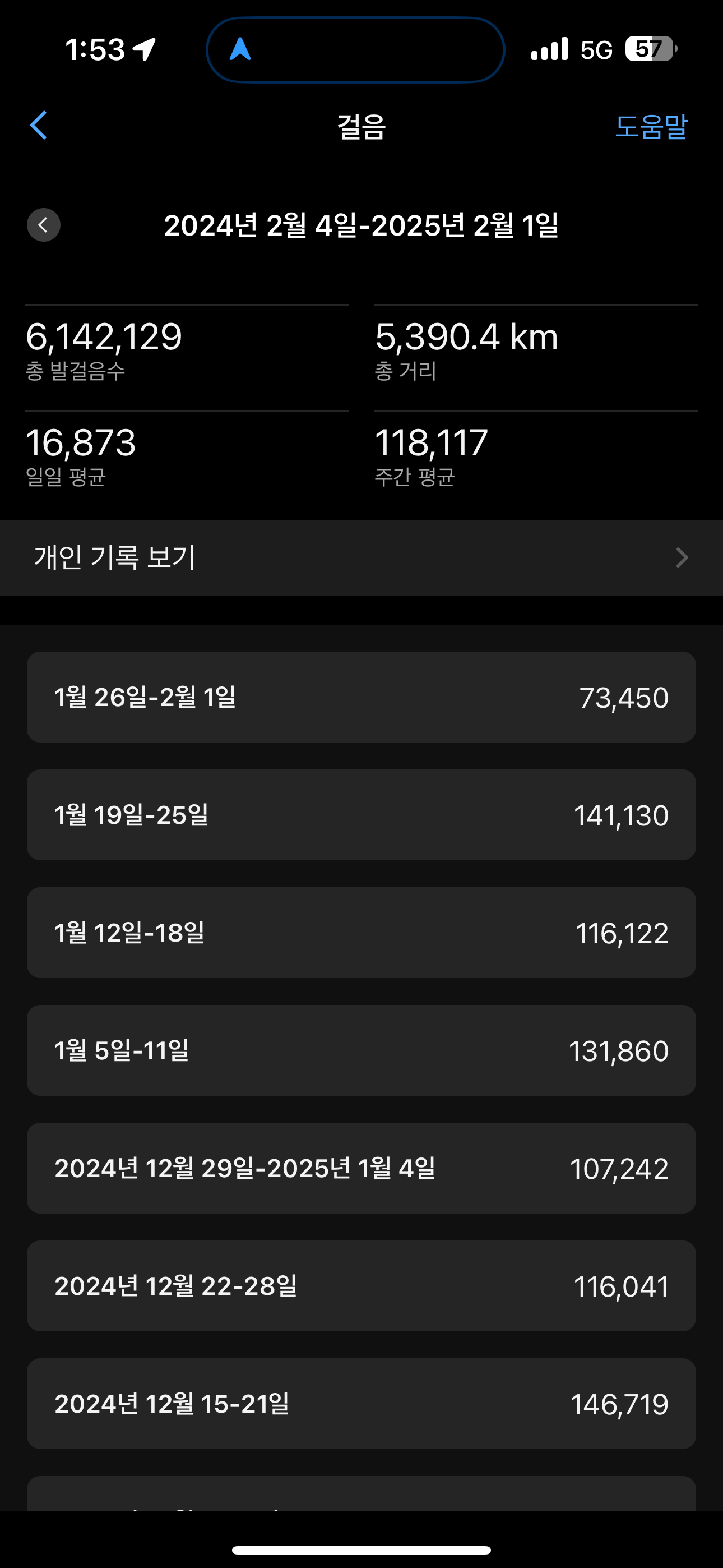The height and width of the screenshot is (1568, 723).
Task: Open 개인 기록 보기 row
Action: (x=361, y=557)
